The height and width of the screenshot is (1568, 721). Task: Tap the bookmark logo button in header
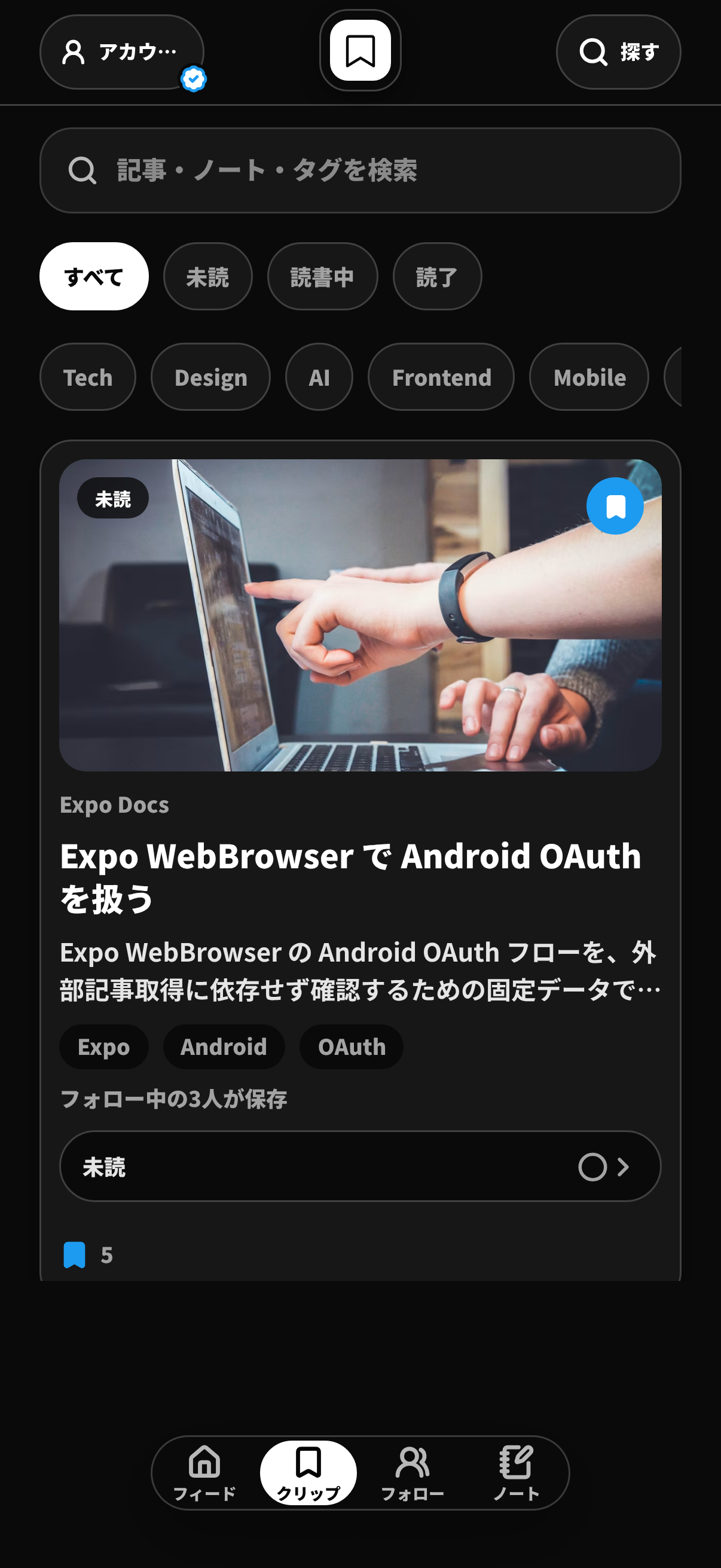point(360,50)
